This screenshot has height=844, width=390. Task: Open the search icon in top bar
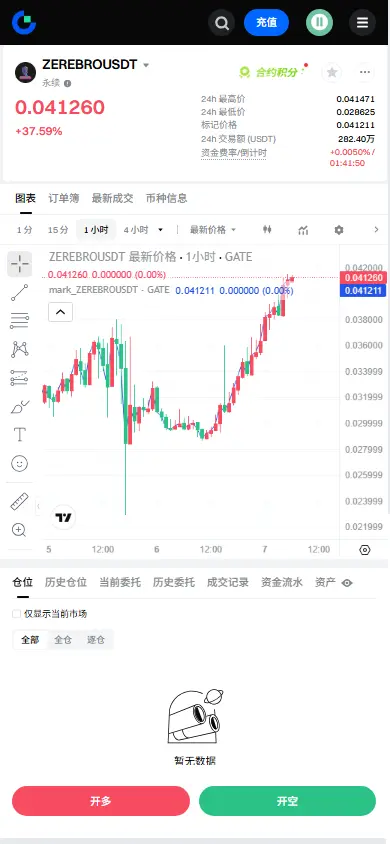point(222,23)
